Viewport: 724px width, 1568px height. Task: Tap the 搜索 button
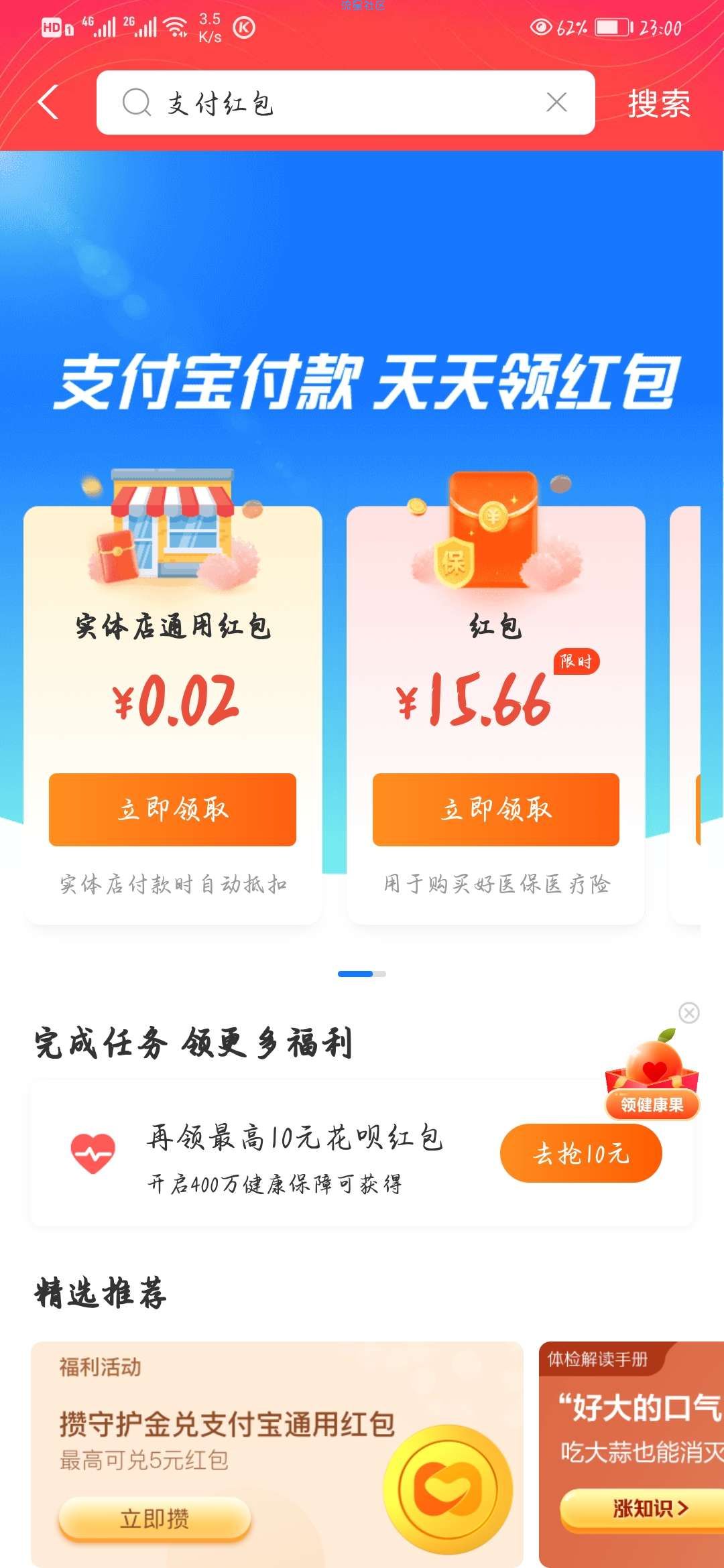pos(658,104)
